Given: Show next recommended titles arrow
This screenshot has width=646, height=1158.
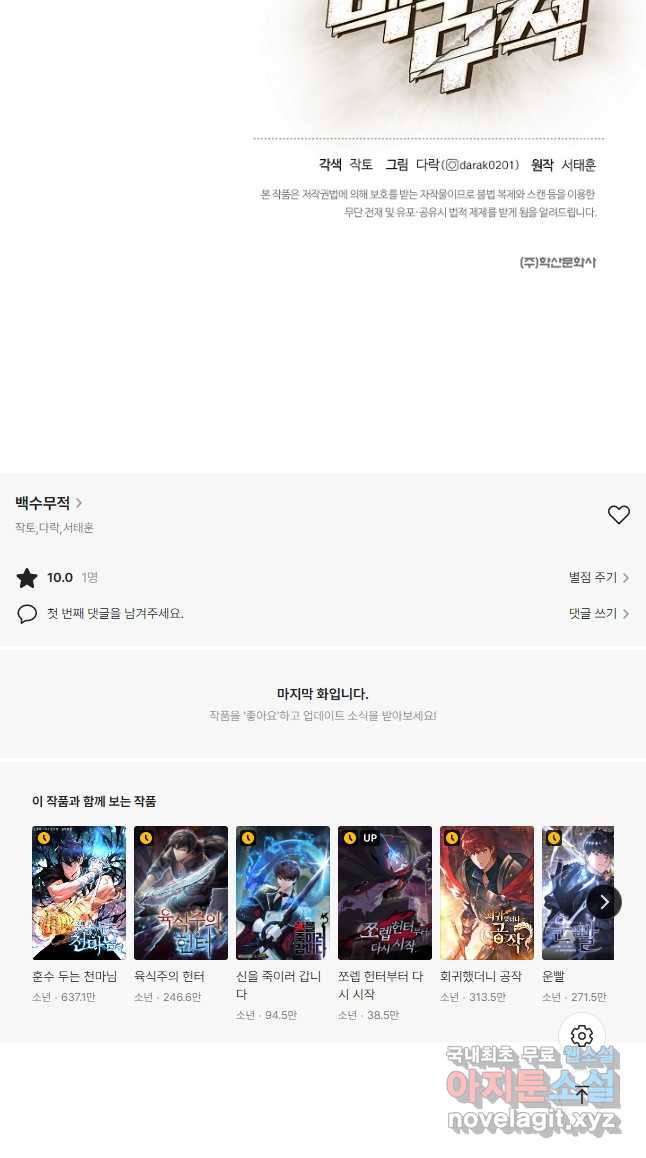Looking at the screenshot, I should tap(603, 902).
